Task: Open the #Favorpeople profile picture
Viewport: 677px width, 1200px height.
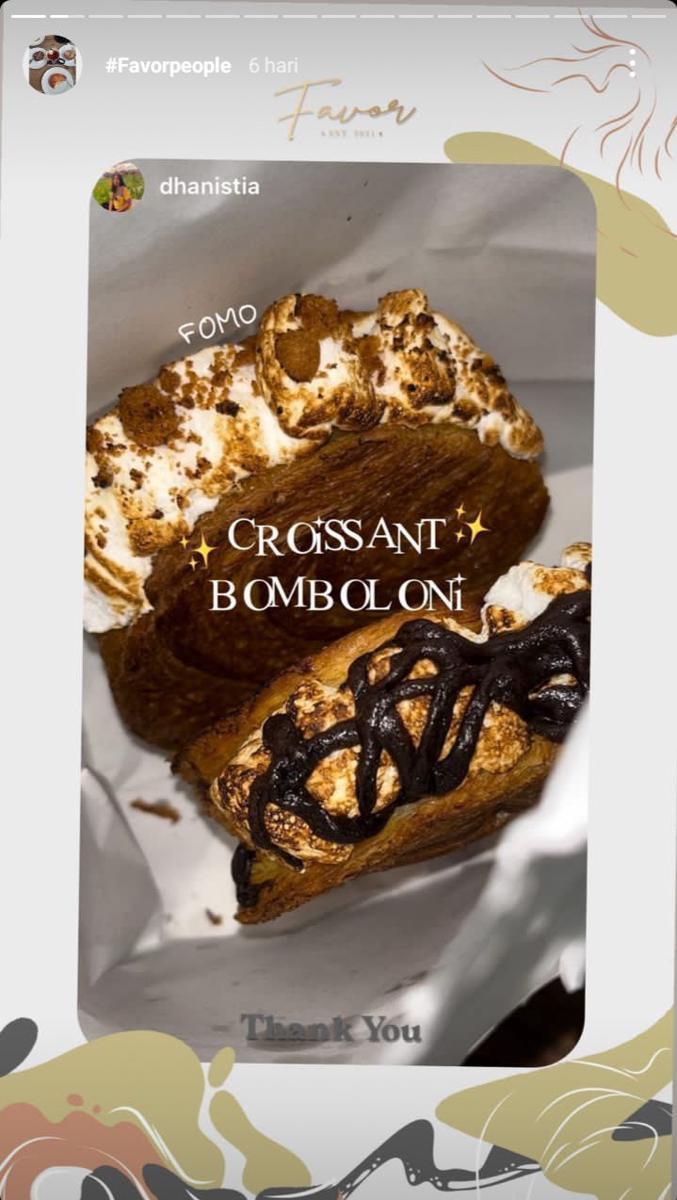Action: [52, 65]
